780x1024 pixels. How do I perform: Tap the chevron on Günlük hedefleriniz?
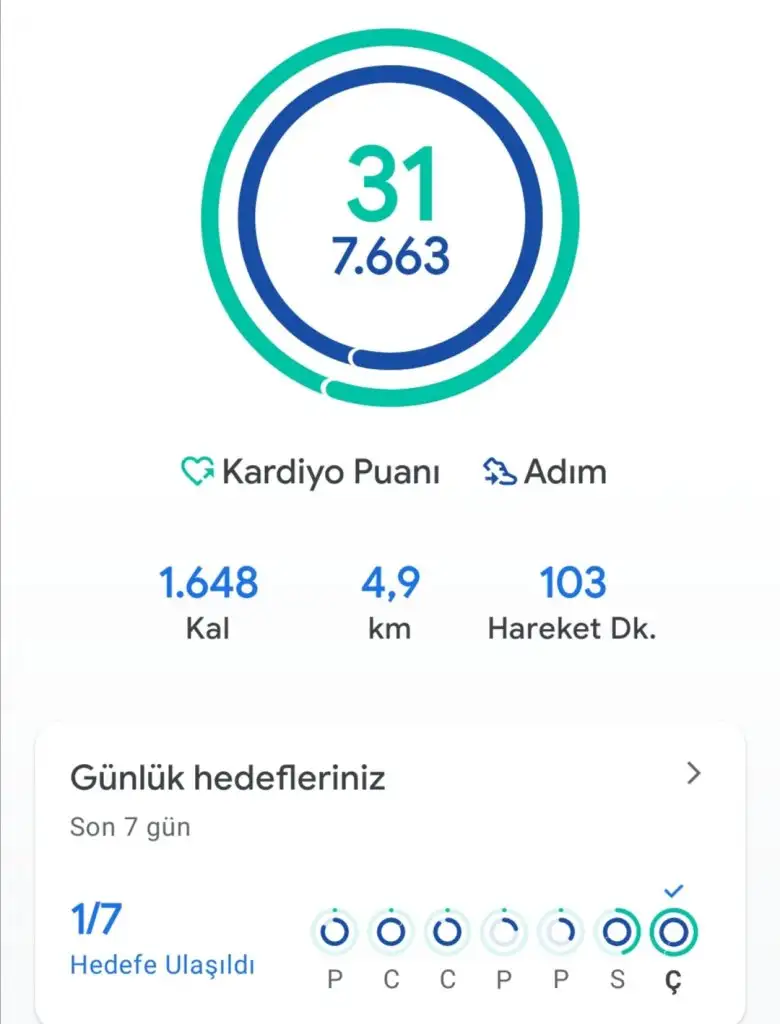click(x=694, y=774)
